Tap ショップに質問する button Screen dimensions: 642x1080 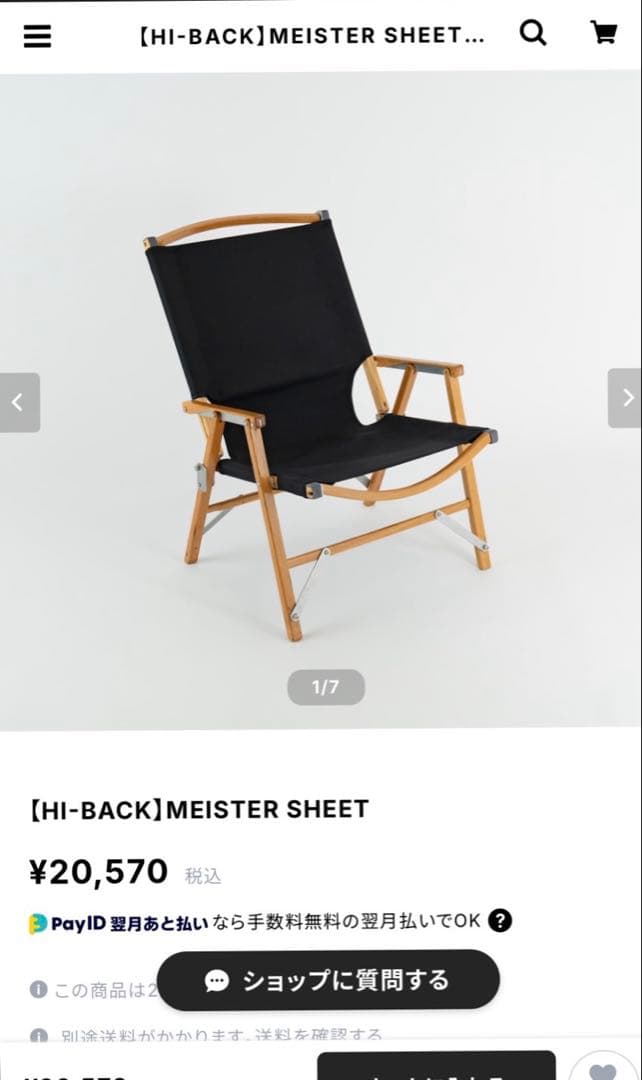click(328, 980)
